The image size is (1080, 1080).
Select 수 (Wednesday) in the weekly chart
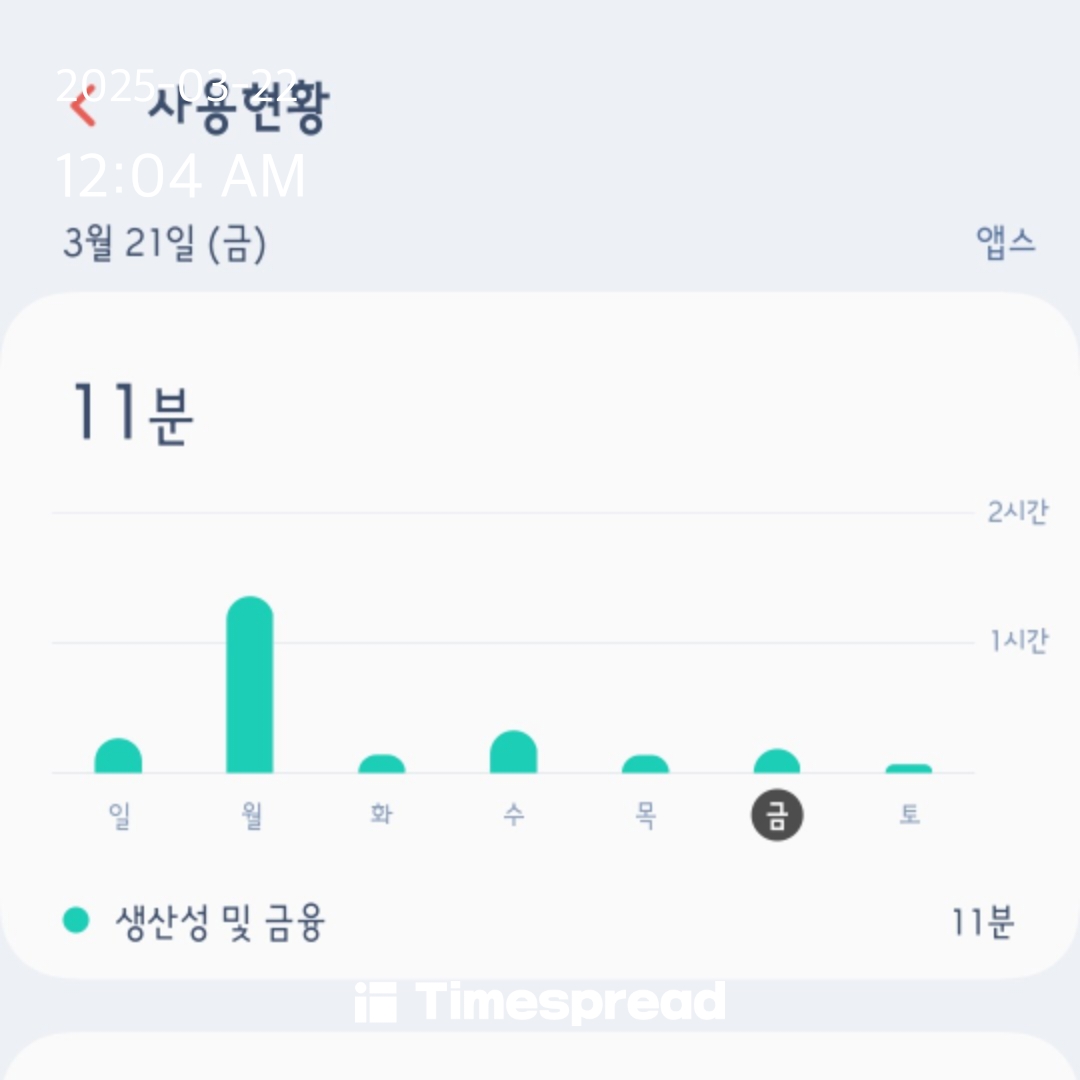[x=513, y=816]
